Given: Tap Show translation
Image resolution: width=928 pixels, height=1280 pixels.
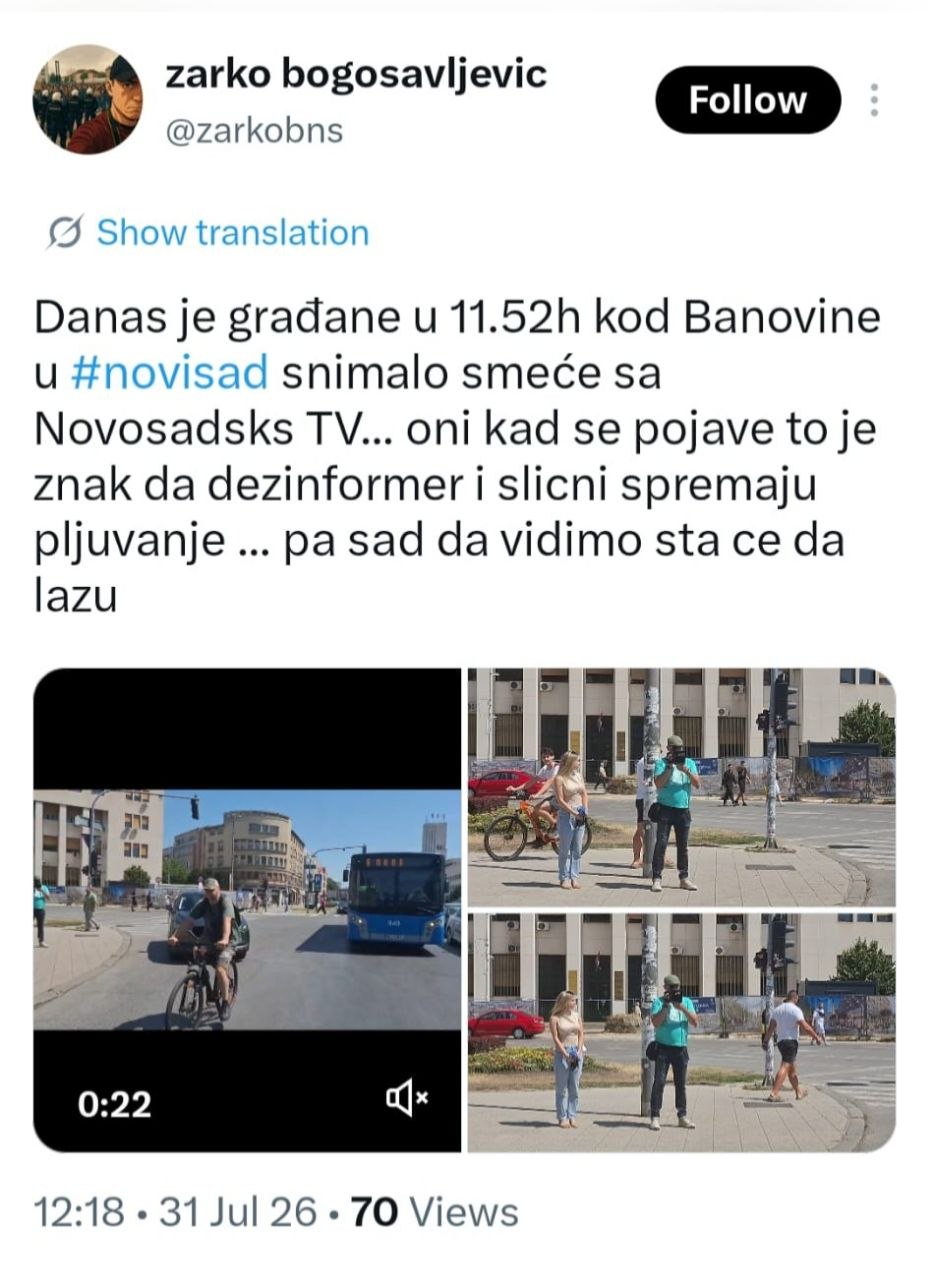Looking at the screenshot, I should pos(209,233).
